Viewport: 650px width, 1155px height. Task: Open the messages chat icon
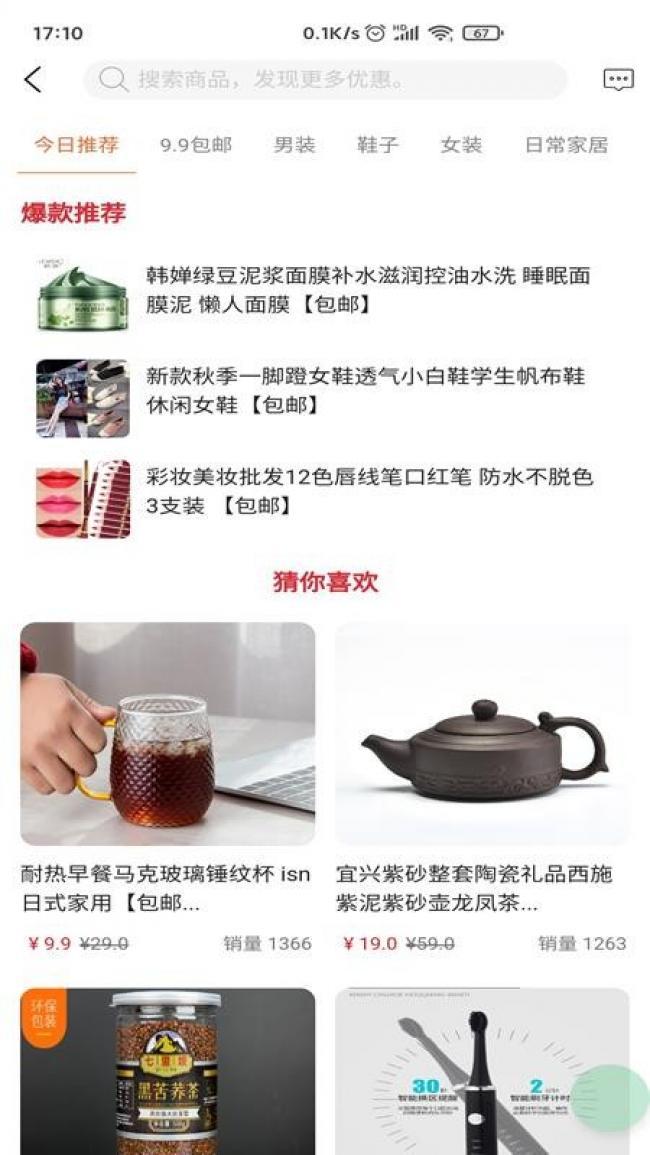coord(618,80)
